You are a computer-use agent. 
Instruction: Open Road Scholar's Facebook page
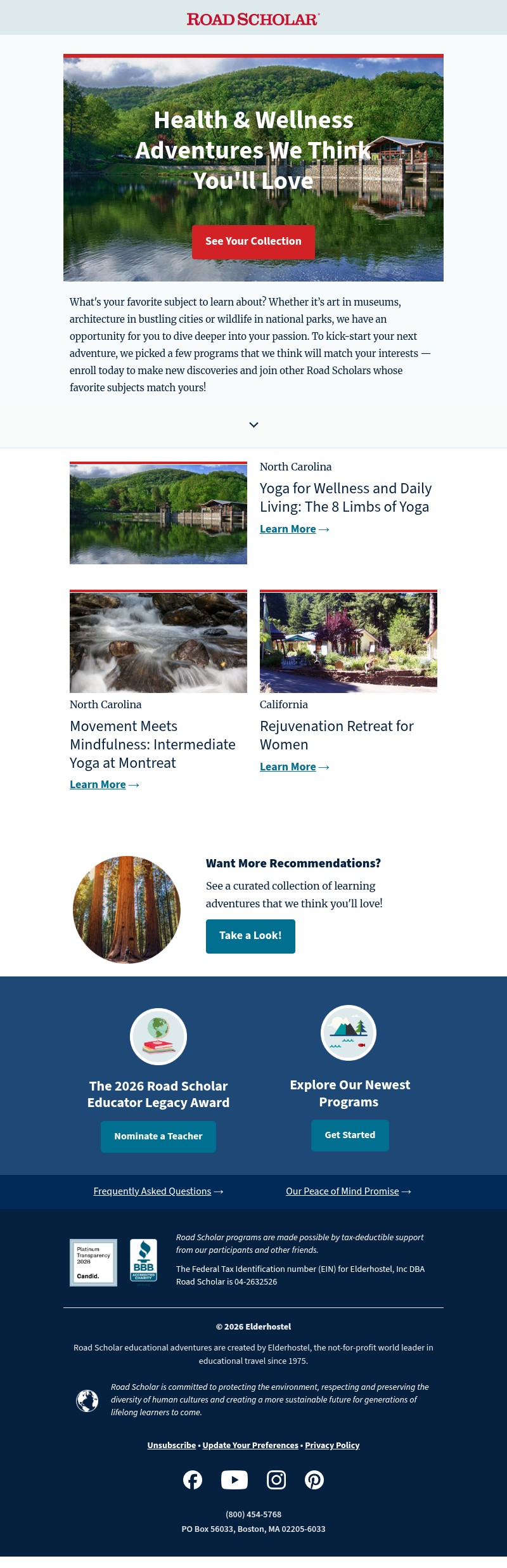pyautogui.click(x=193, y=1480)
